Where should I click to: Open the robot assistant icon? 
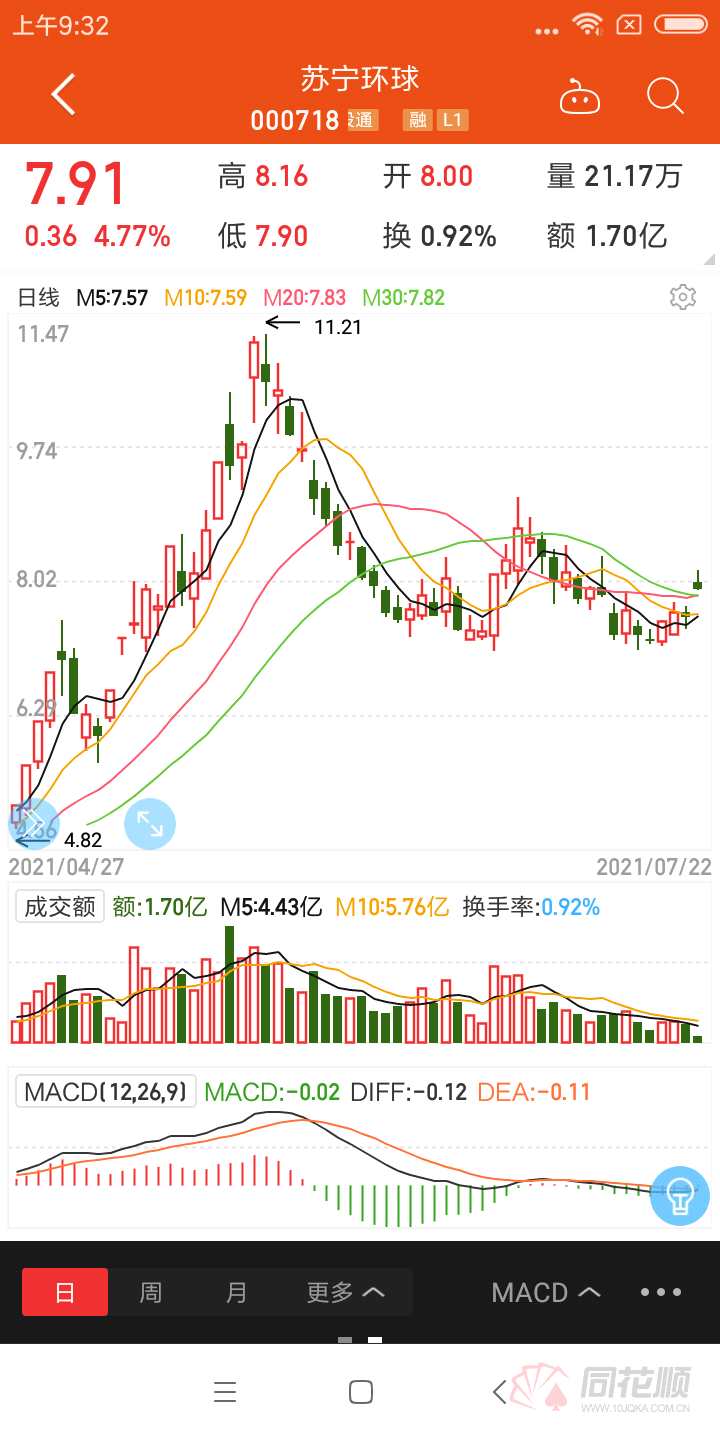(580, 97)
